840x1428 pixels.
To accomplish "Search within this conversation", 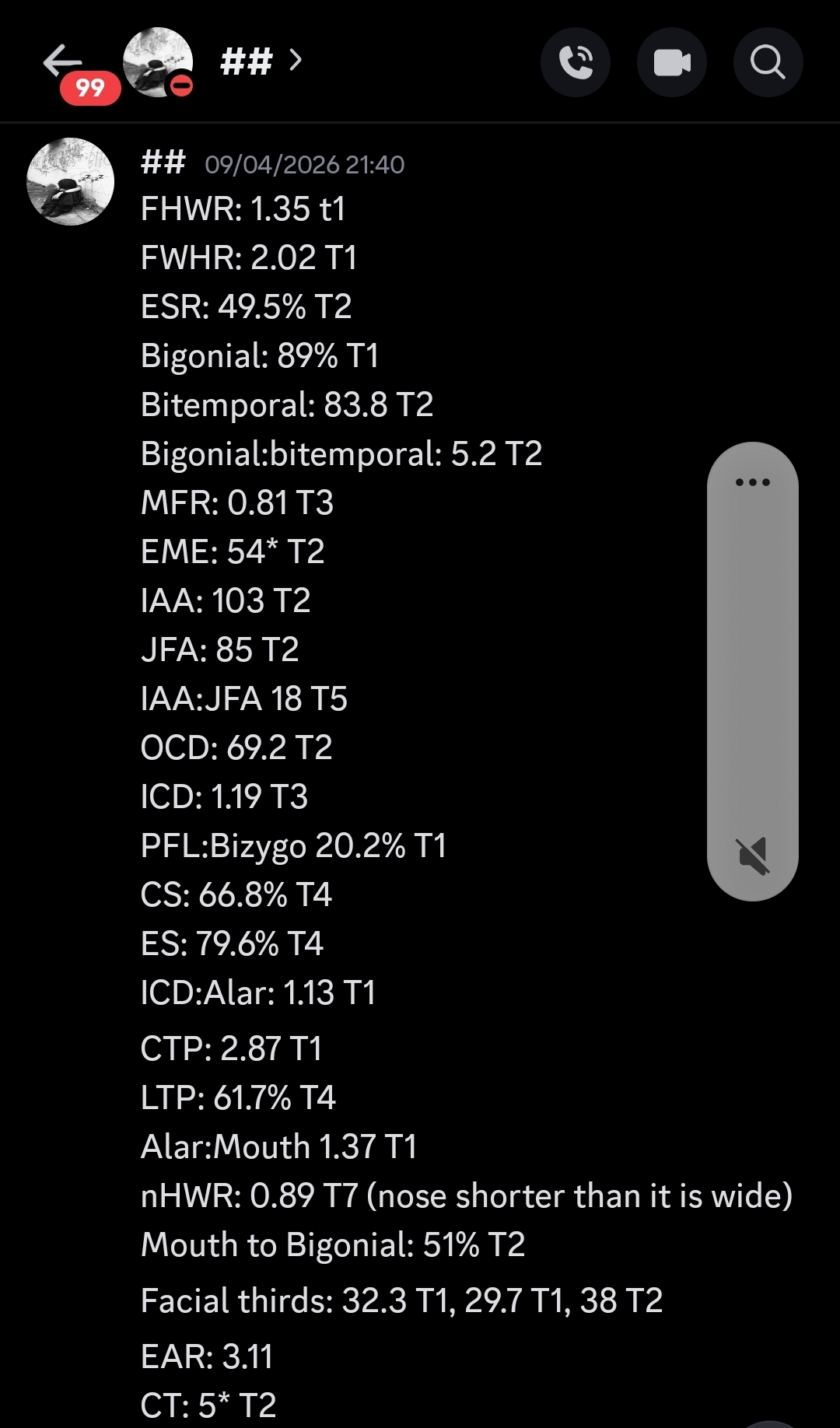I will pyautogui.click(x=768, y=62).
